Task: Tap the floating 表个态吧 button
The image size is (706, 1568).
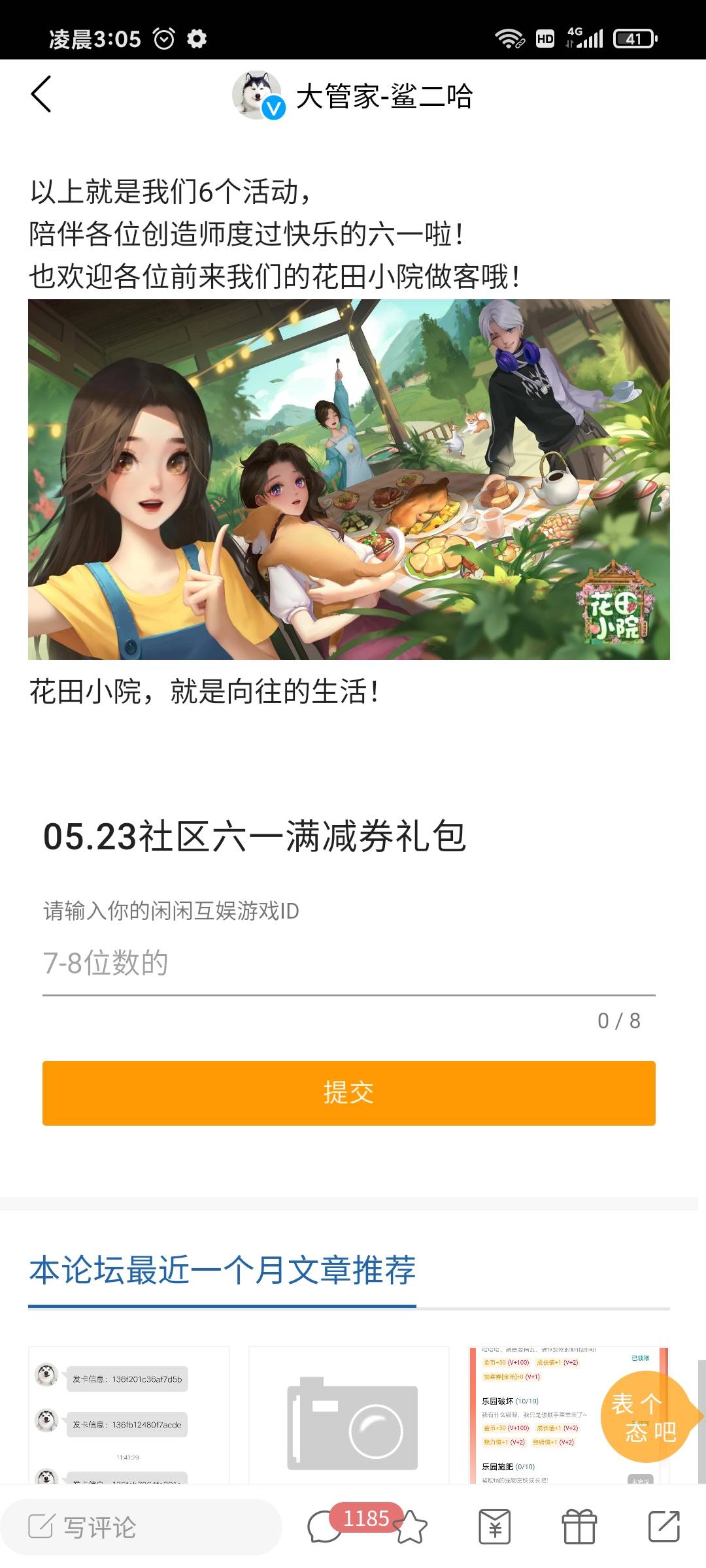Action: click(x=644, y=1416)
